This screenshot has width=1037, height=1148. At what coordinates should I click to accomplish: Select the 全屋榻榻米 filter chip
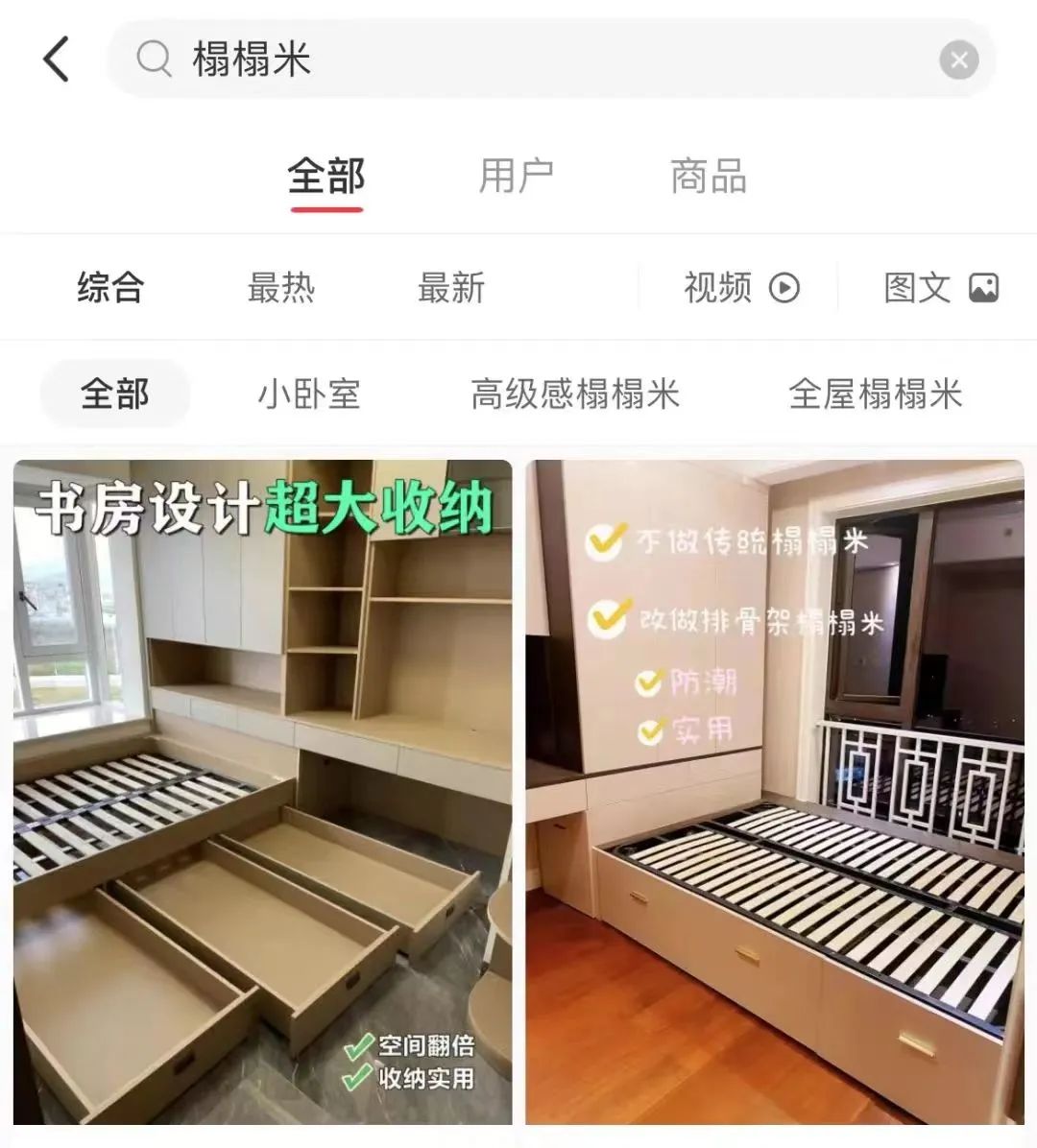(875, 394)
